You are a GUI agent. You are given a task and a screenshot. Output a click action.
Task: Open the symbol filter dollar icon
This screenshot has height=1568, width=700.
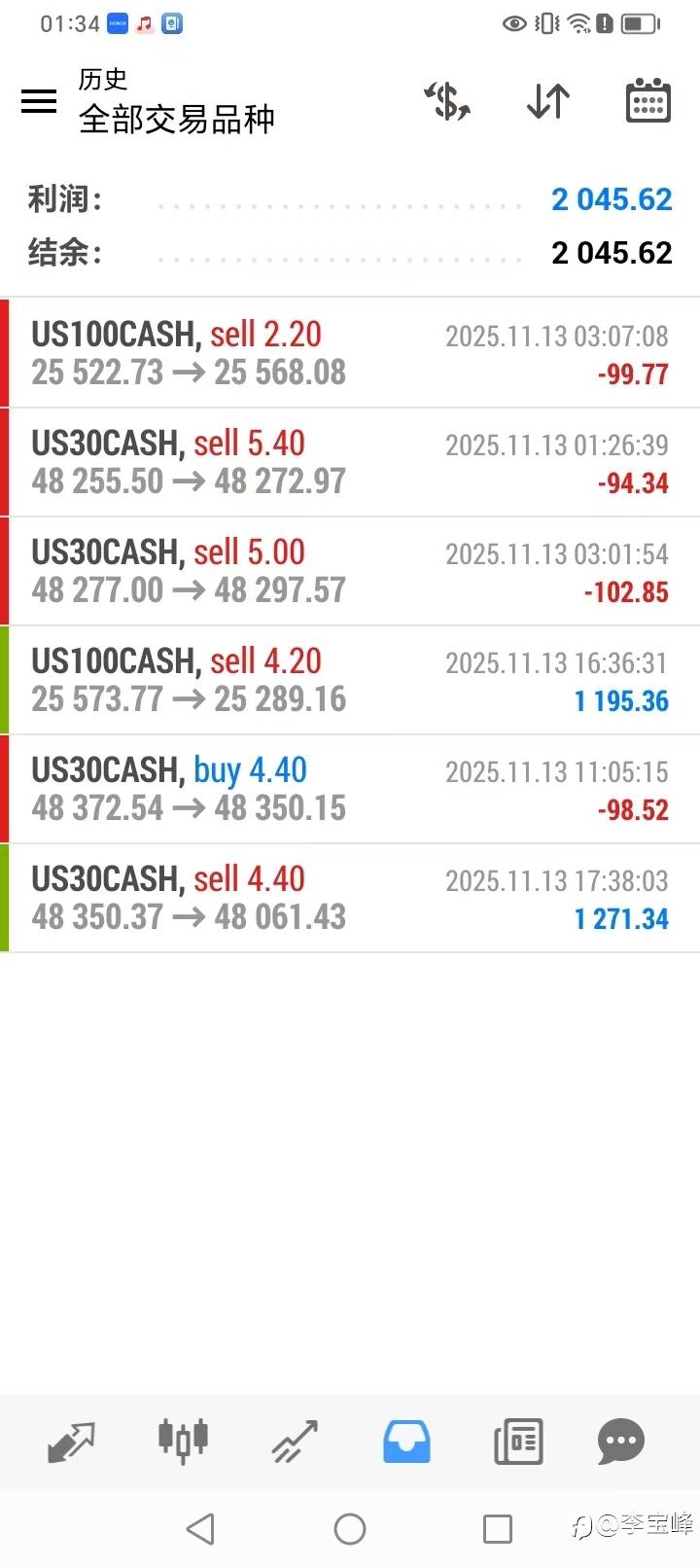(447, 100)
